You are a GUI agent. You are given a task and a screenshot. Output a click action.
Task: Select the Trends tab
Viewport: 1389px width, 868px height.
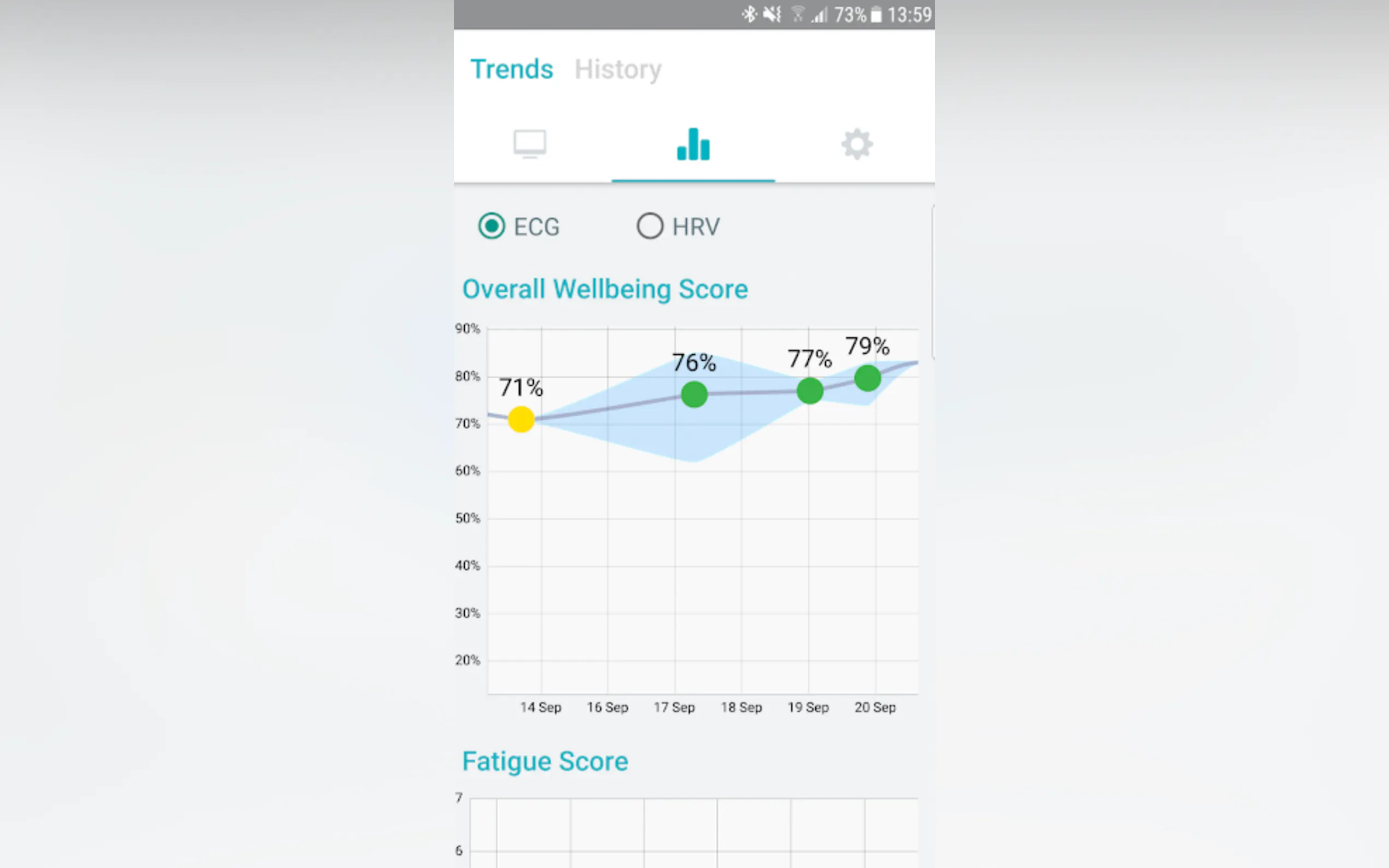(x=512, y=69)
